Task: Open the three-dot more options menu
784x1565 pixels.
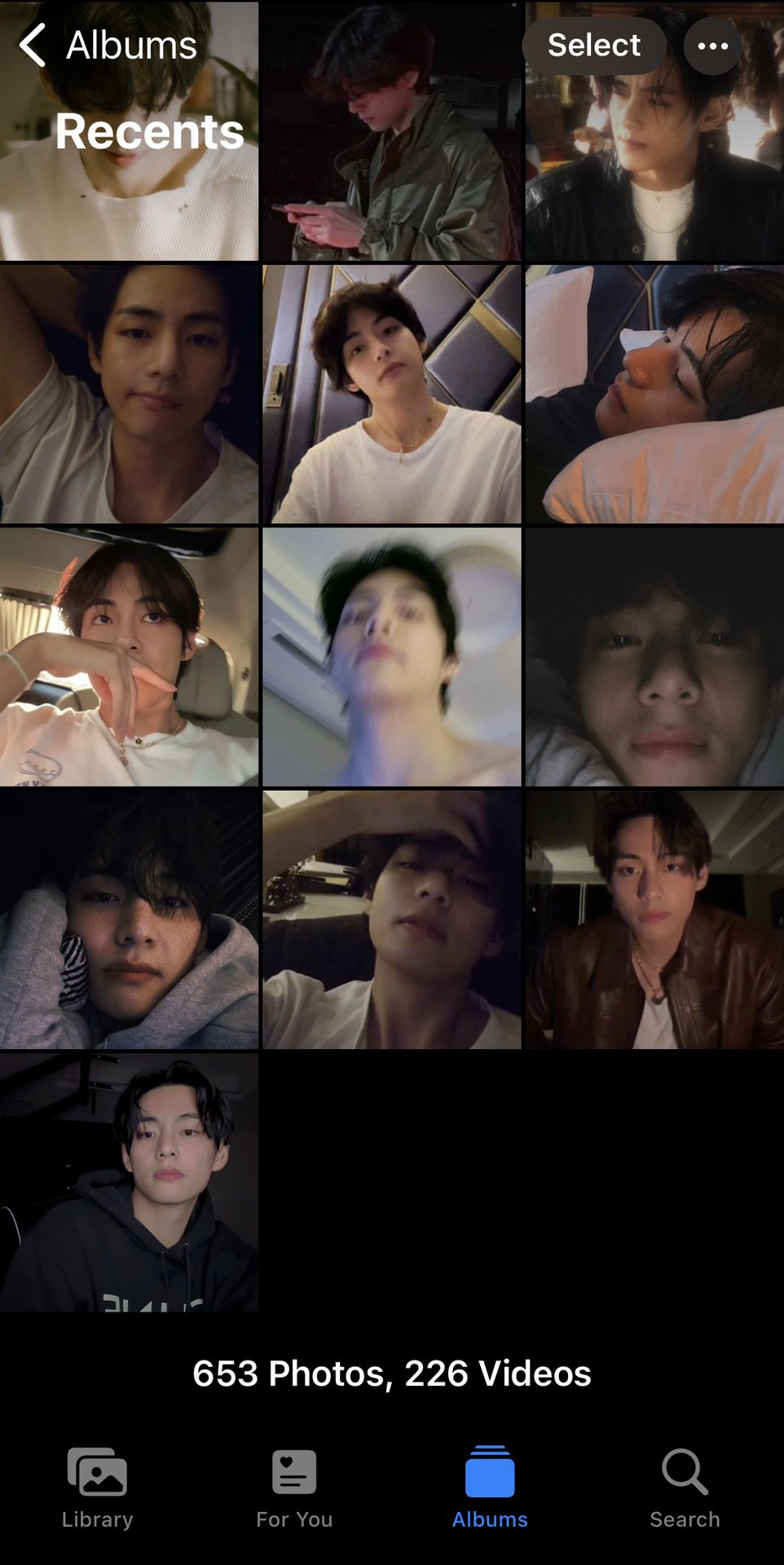Action: 712,46
